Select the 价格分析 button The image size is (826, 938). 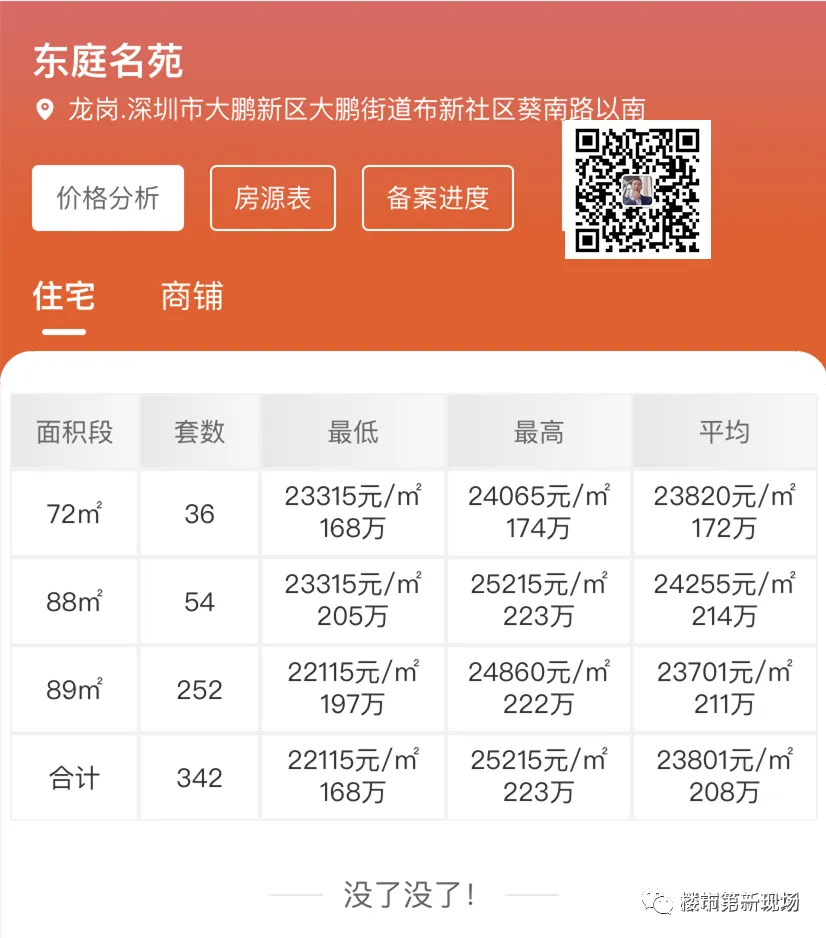(108, 198)
